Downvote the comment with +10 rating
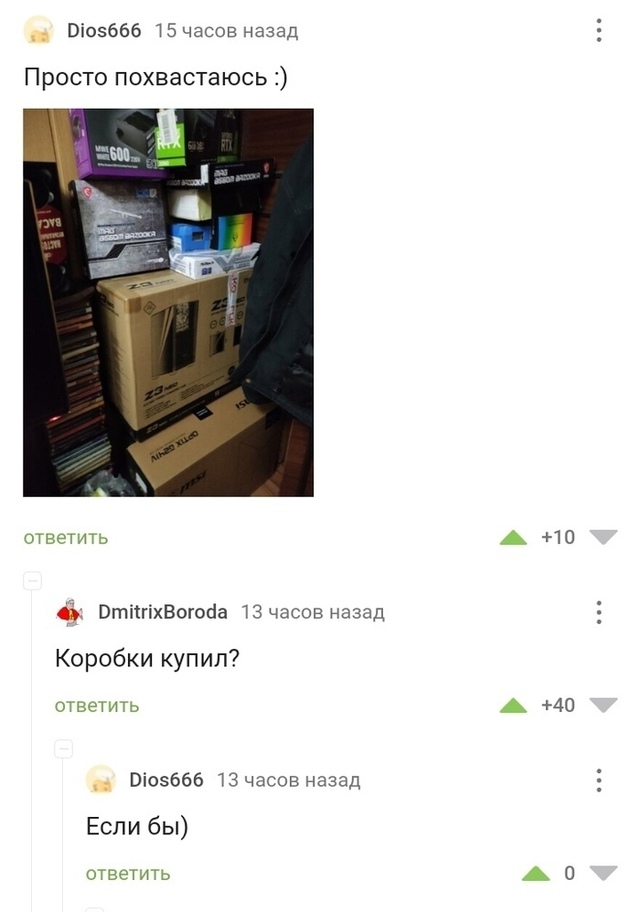Viewport: 640px width, 912px height. pyautogui.click(x=603, y=537)
